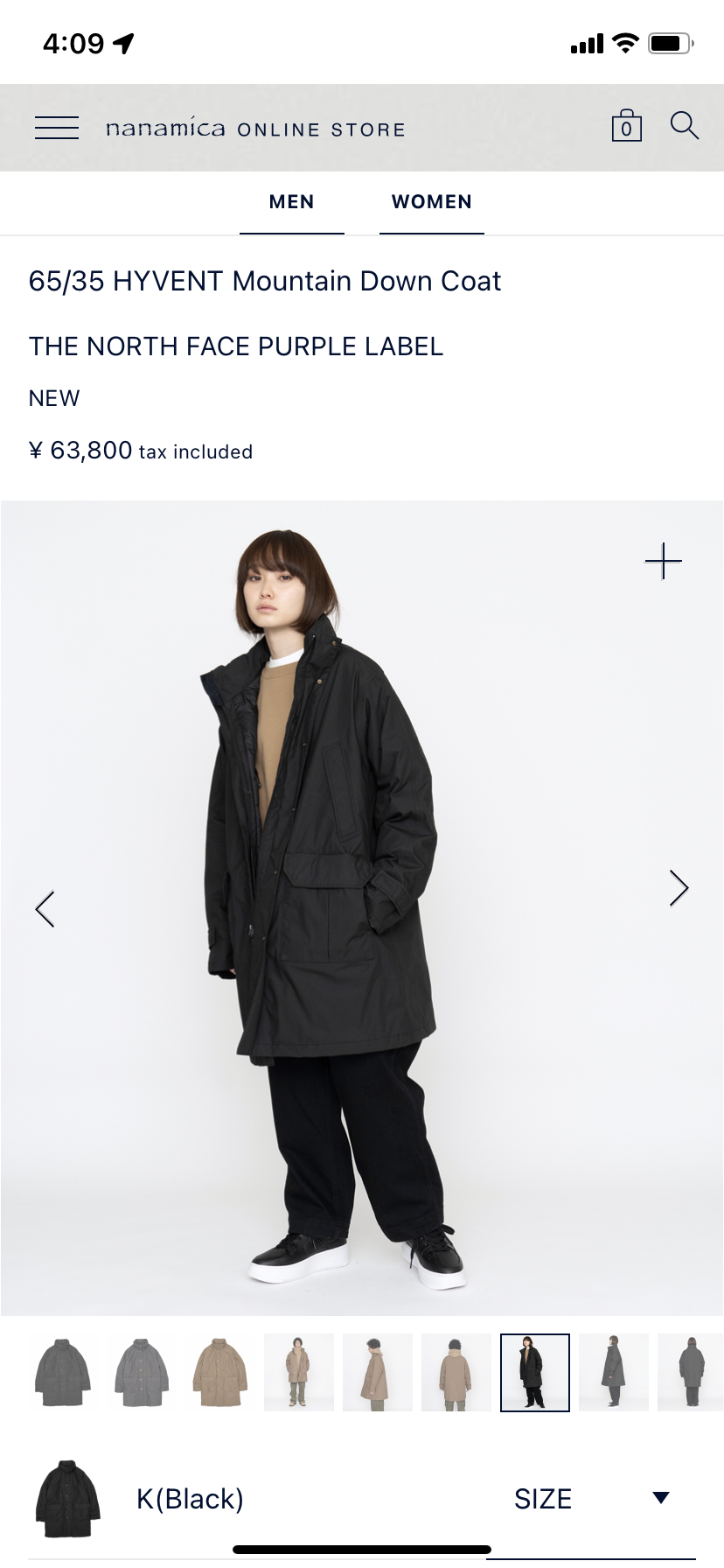Open the nanamica ONLINE STORE home
This screenshot has height=1568, width=724.
255,129
